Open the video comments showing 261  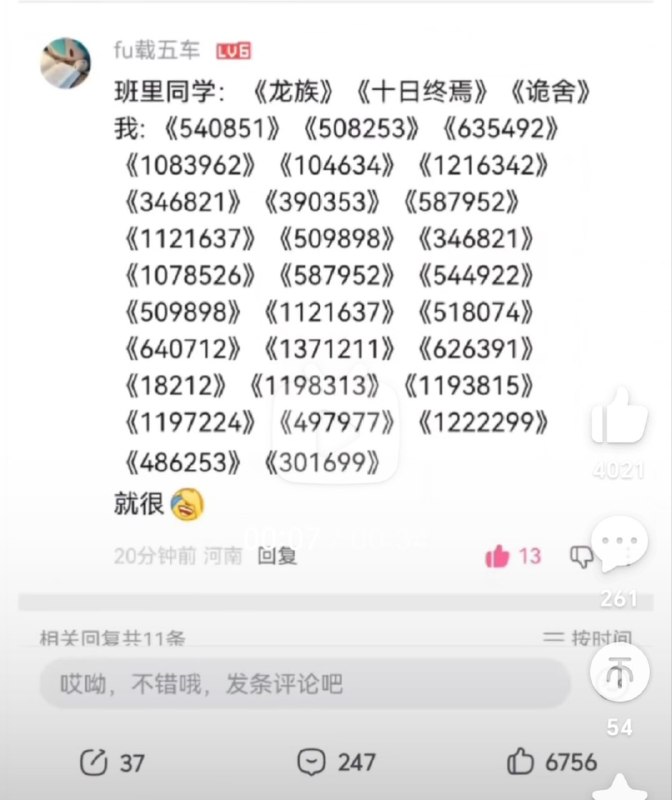[x=619, y=547]
